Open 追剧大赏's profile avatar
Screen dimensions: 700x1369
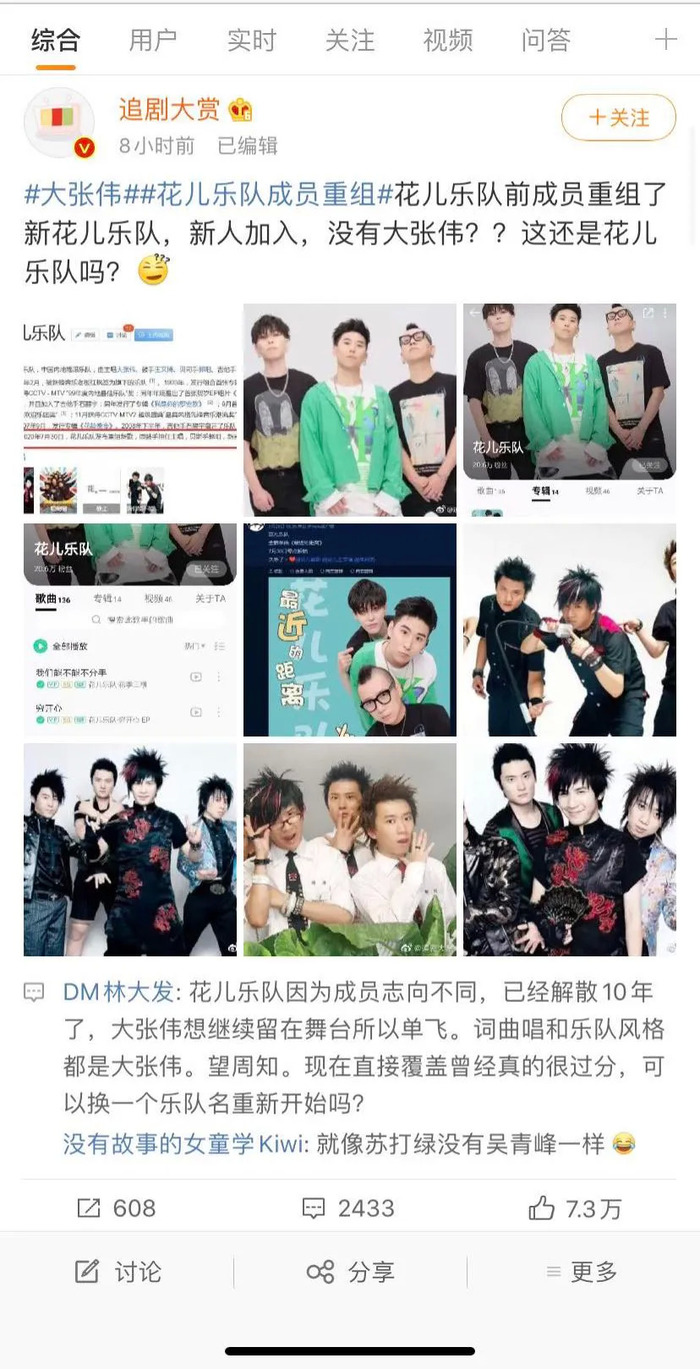coord(60,122)
